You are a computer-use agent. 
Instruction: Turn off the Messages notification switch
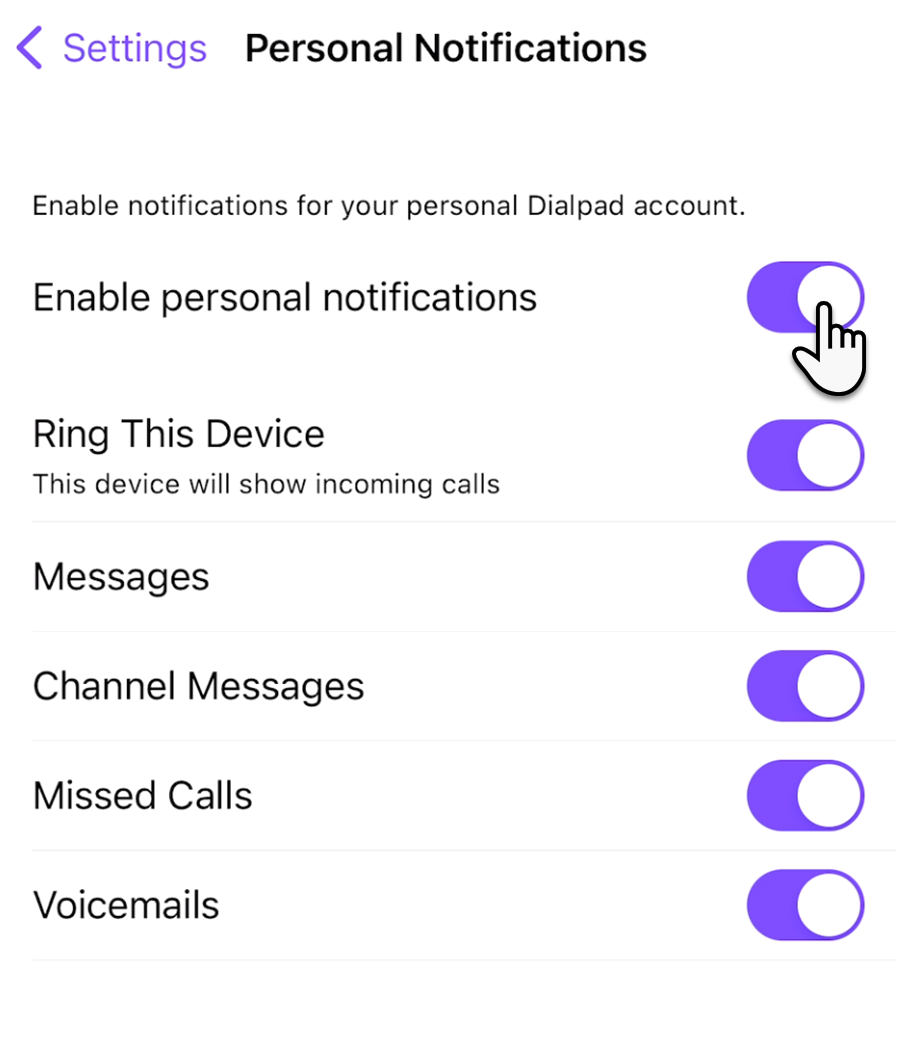click(805, 576)
